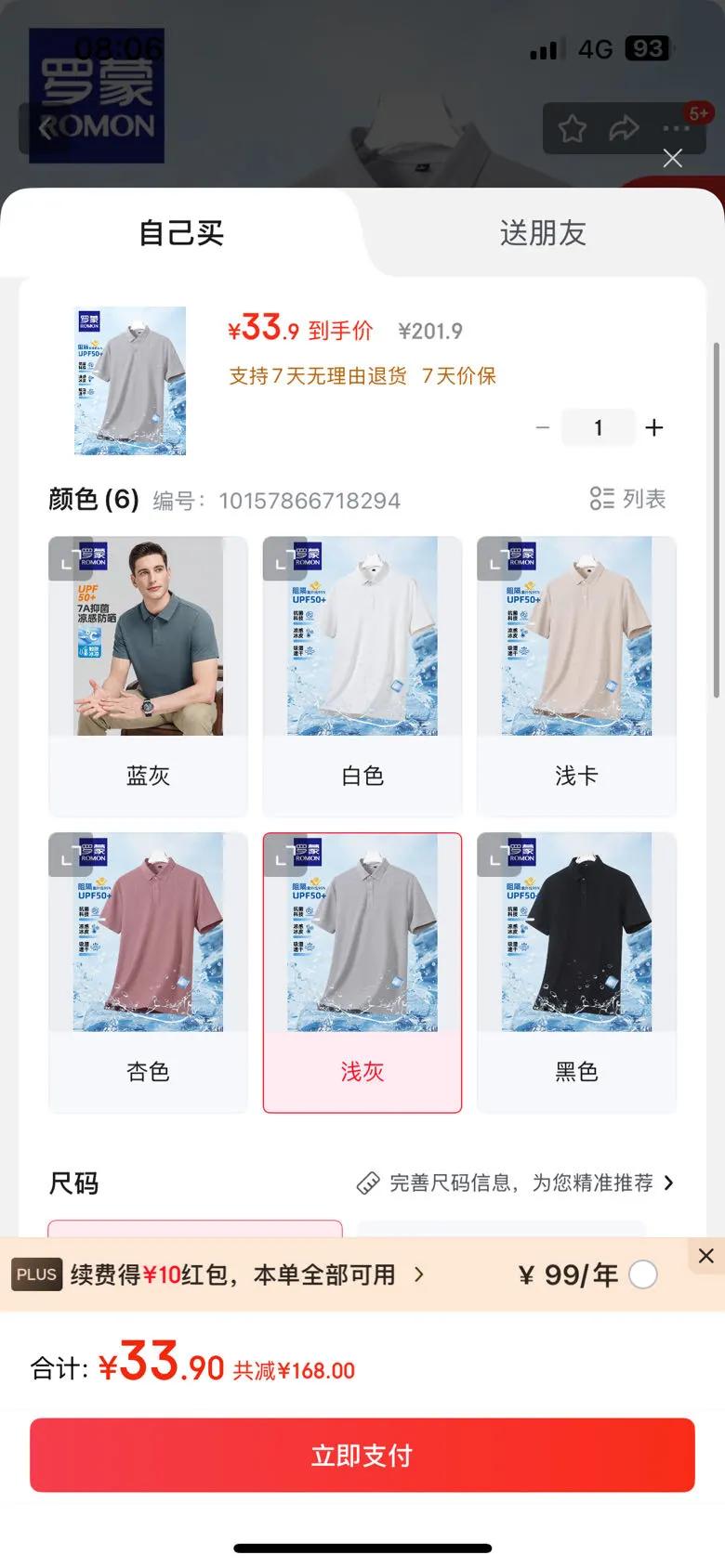Open the product preview image

pos(130,381)
